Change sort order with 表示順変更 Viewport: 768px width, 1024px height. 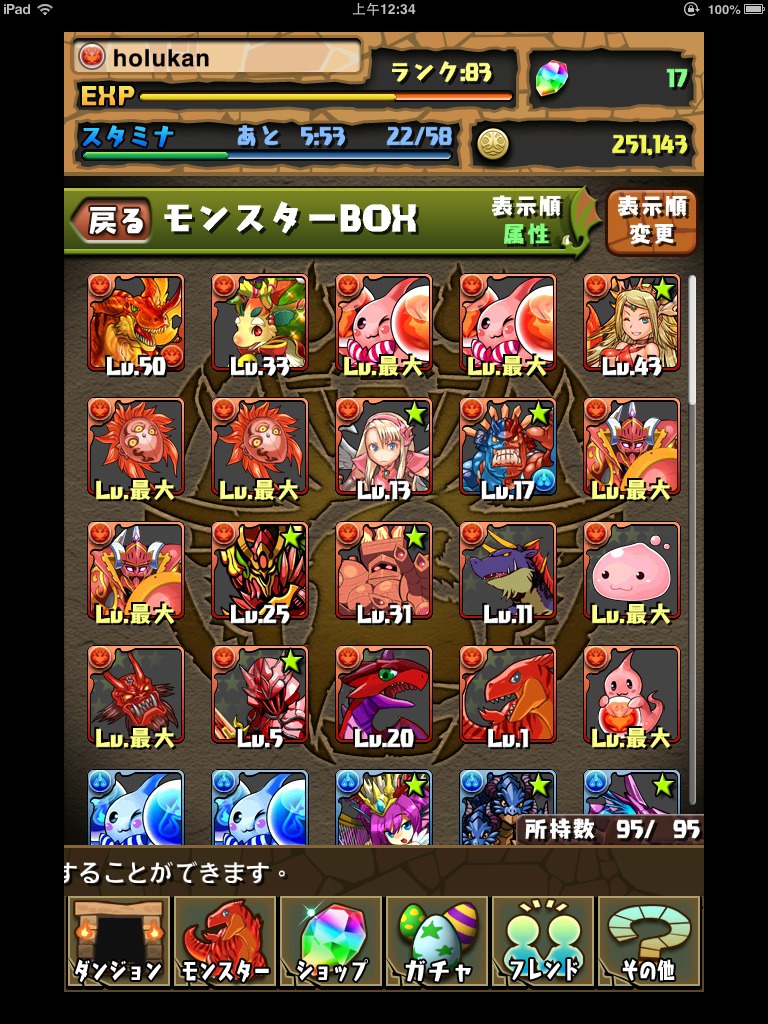pos(651,221)
